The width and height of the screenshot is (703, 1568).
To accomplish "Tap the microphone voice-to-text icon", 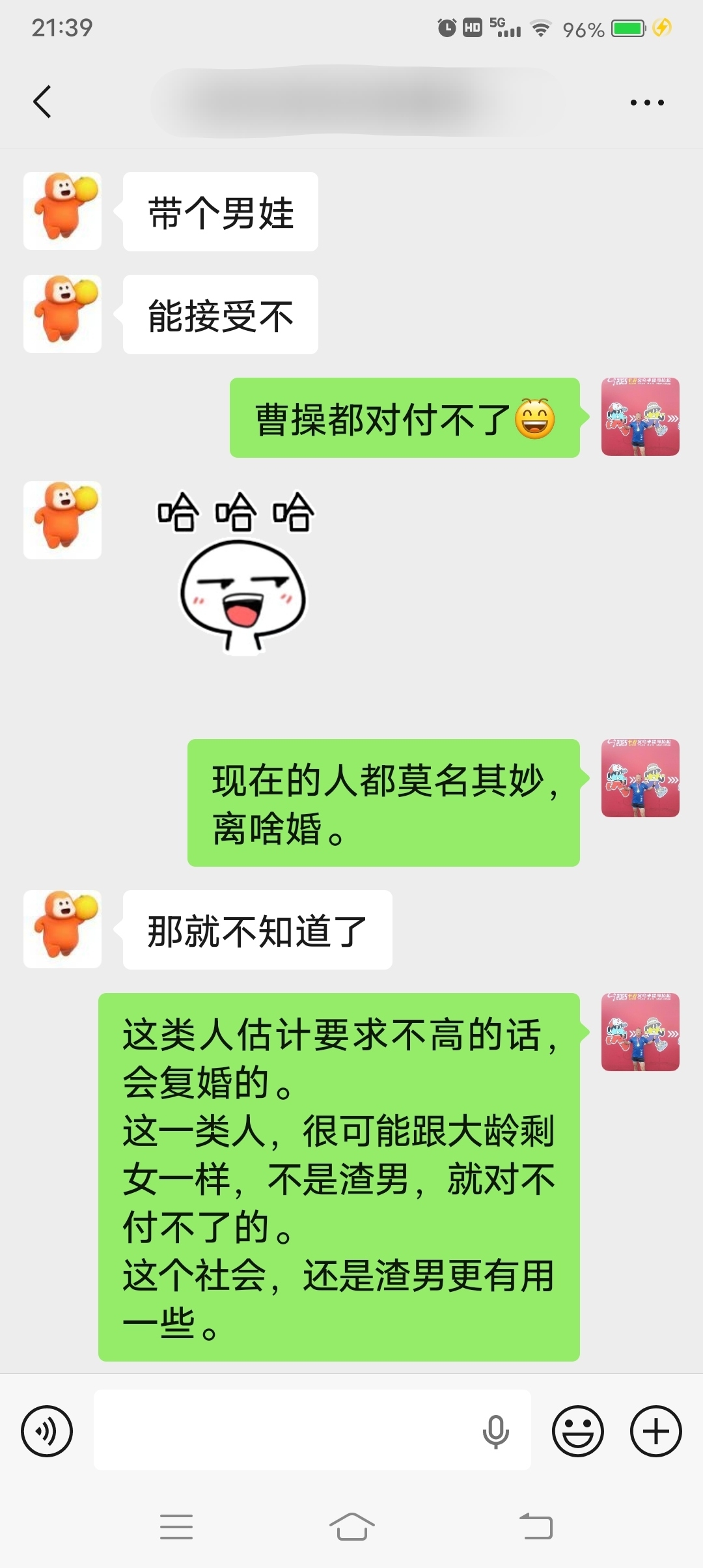I will point(495,1431).
